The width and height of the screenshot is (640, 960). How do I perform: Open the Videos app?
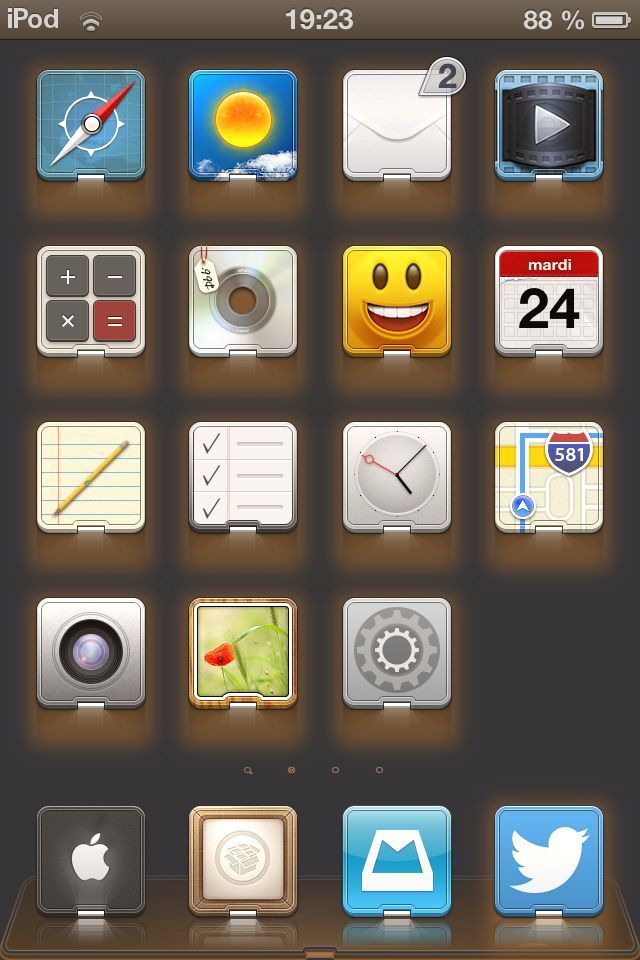coord(549,125)
